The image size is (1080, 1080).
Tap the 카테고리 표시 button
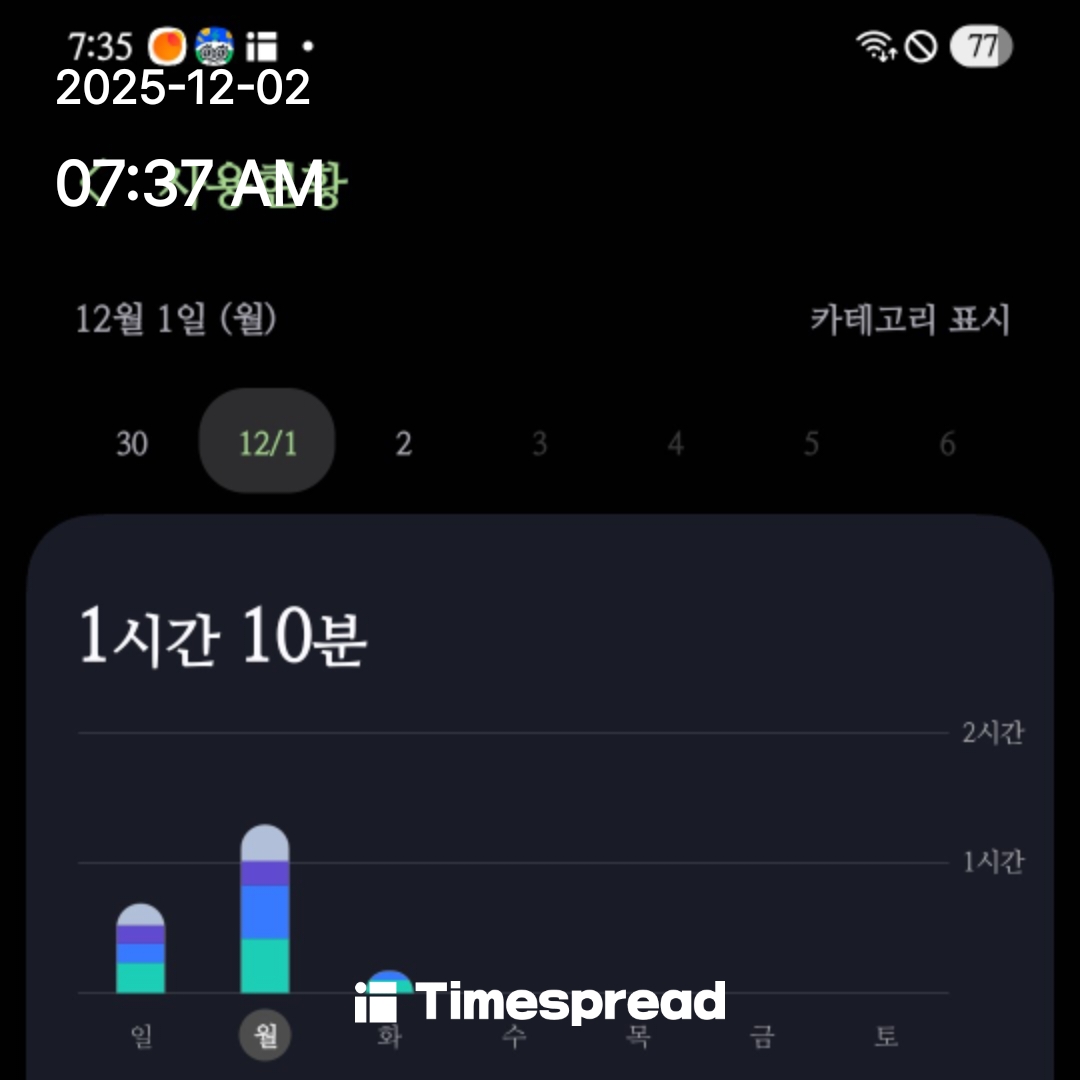(x=909, y=321)
